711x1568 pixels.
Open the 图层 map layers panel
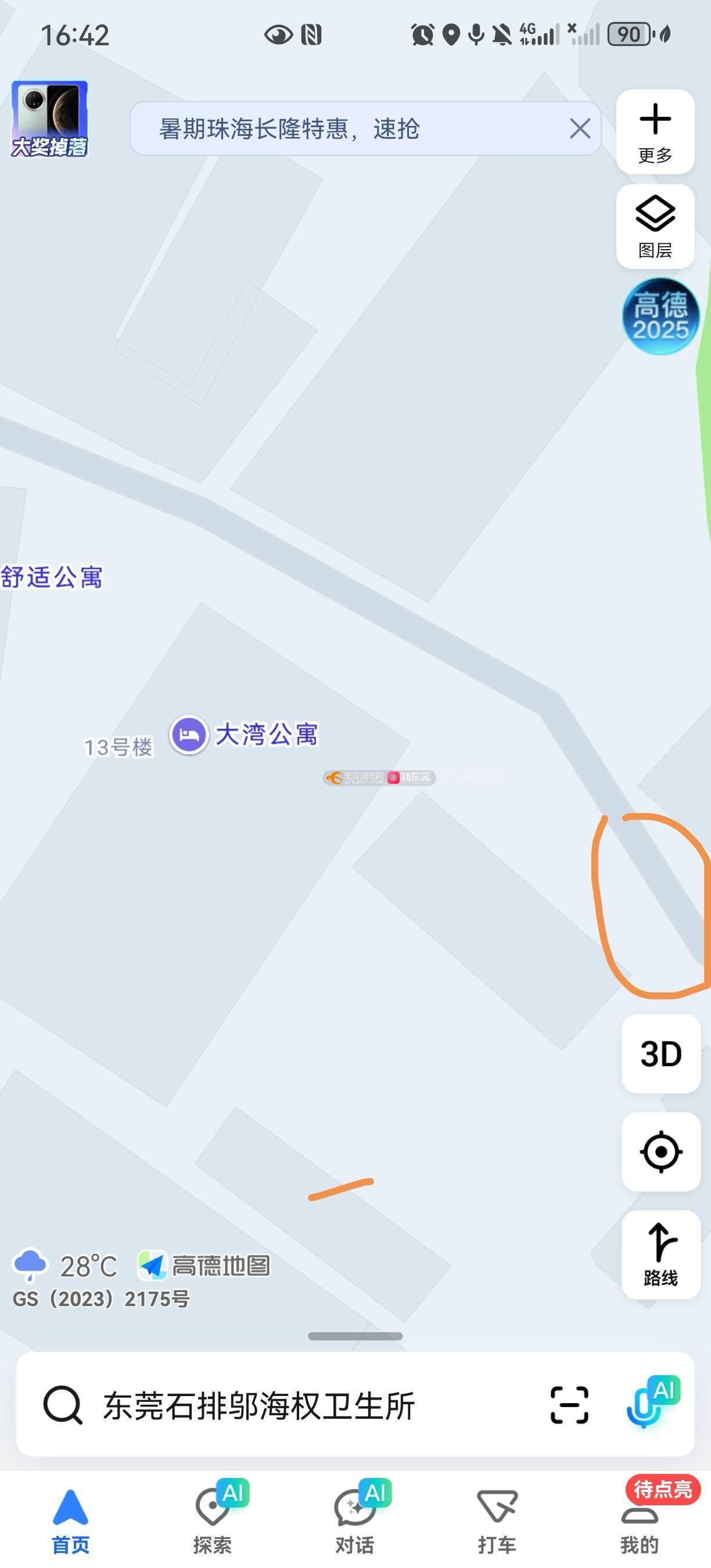coord(655,226)
